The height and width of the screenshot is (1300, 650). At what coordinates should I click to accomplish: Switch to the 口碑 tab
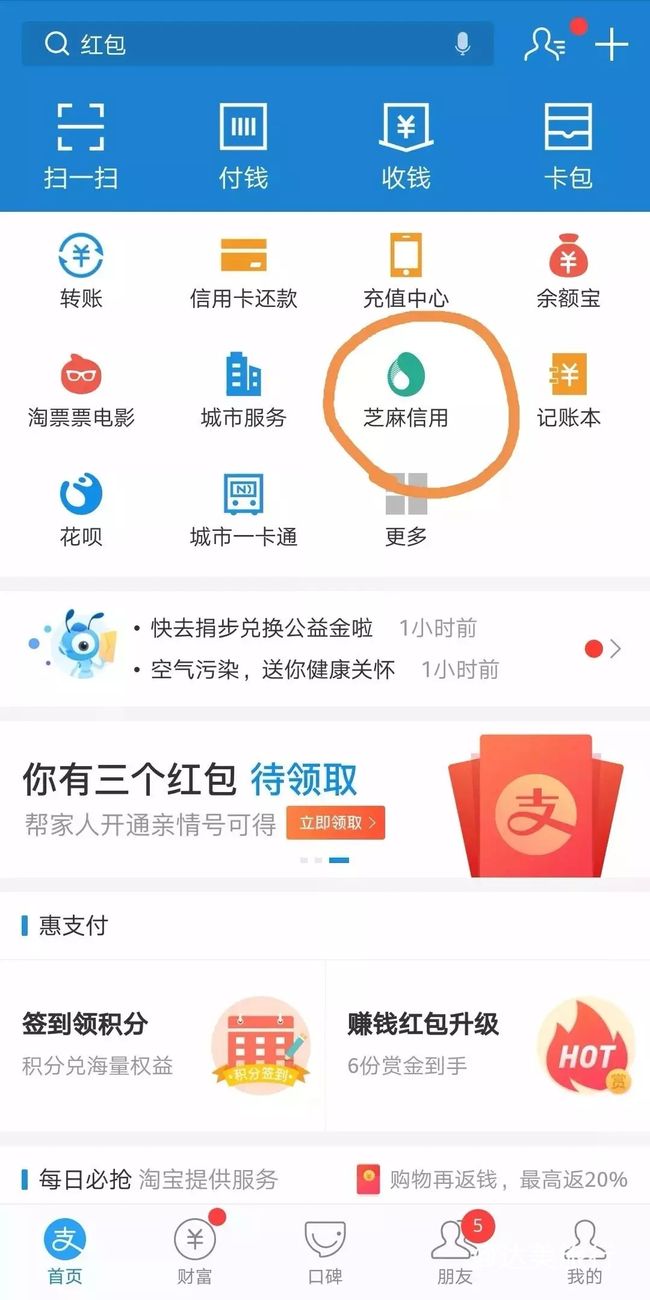[x=325, y=1250]
